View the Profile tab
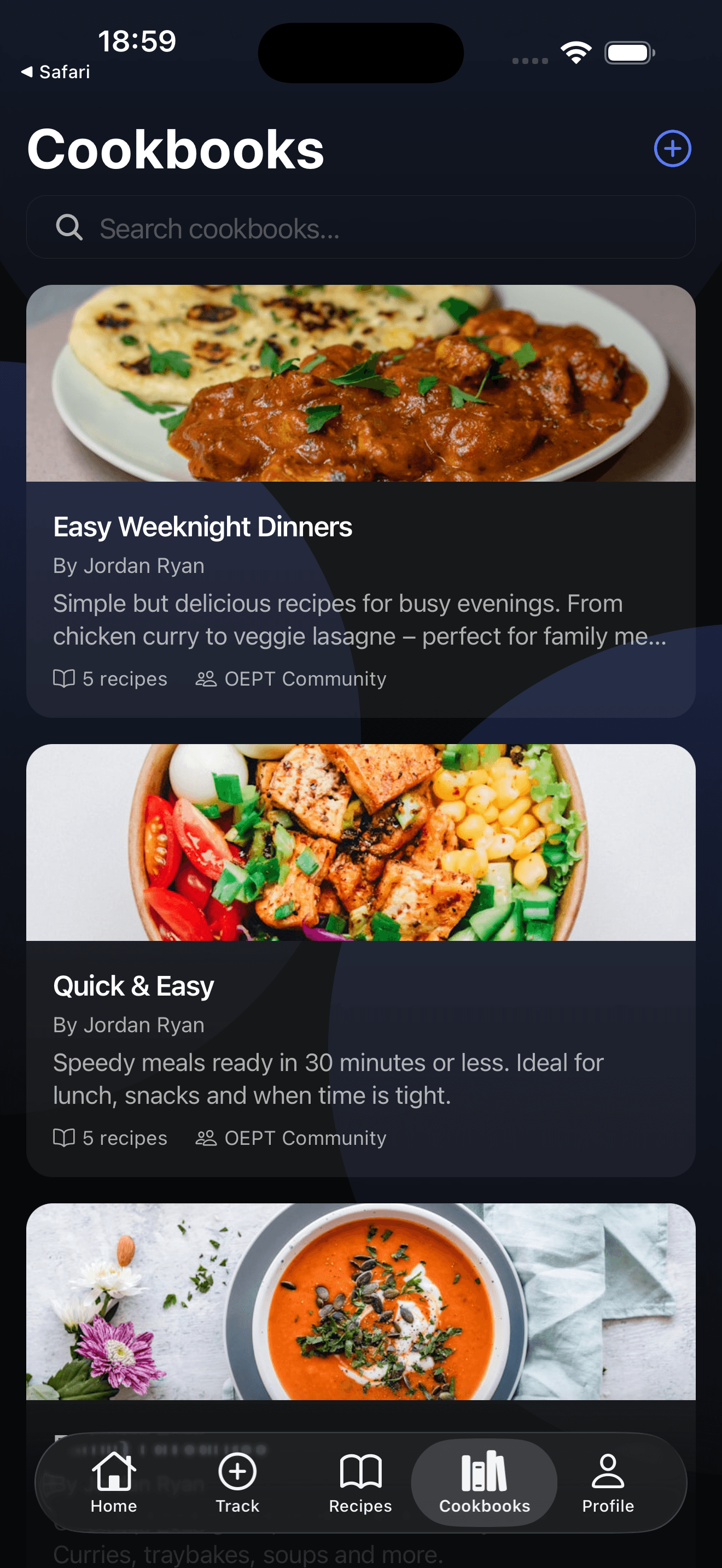 [x=608, y=1483]
